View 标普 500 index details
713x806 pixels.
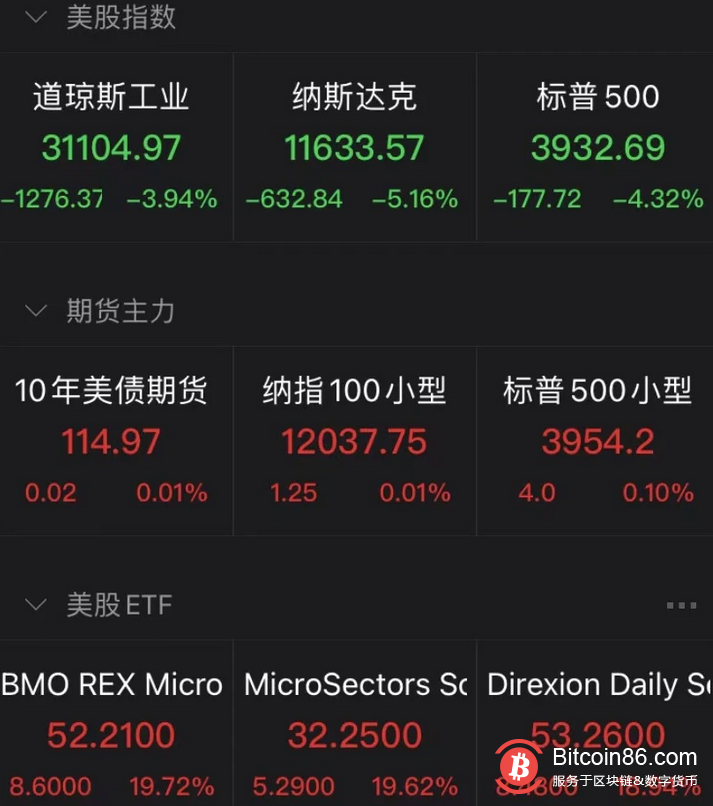point(597,147)
